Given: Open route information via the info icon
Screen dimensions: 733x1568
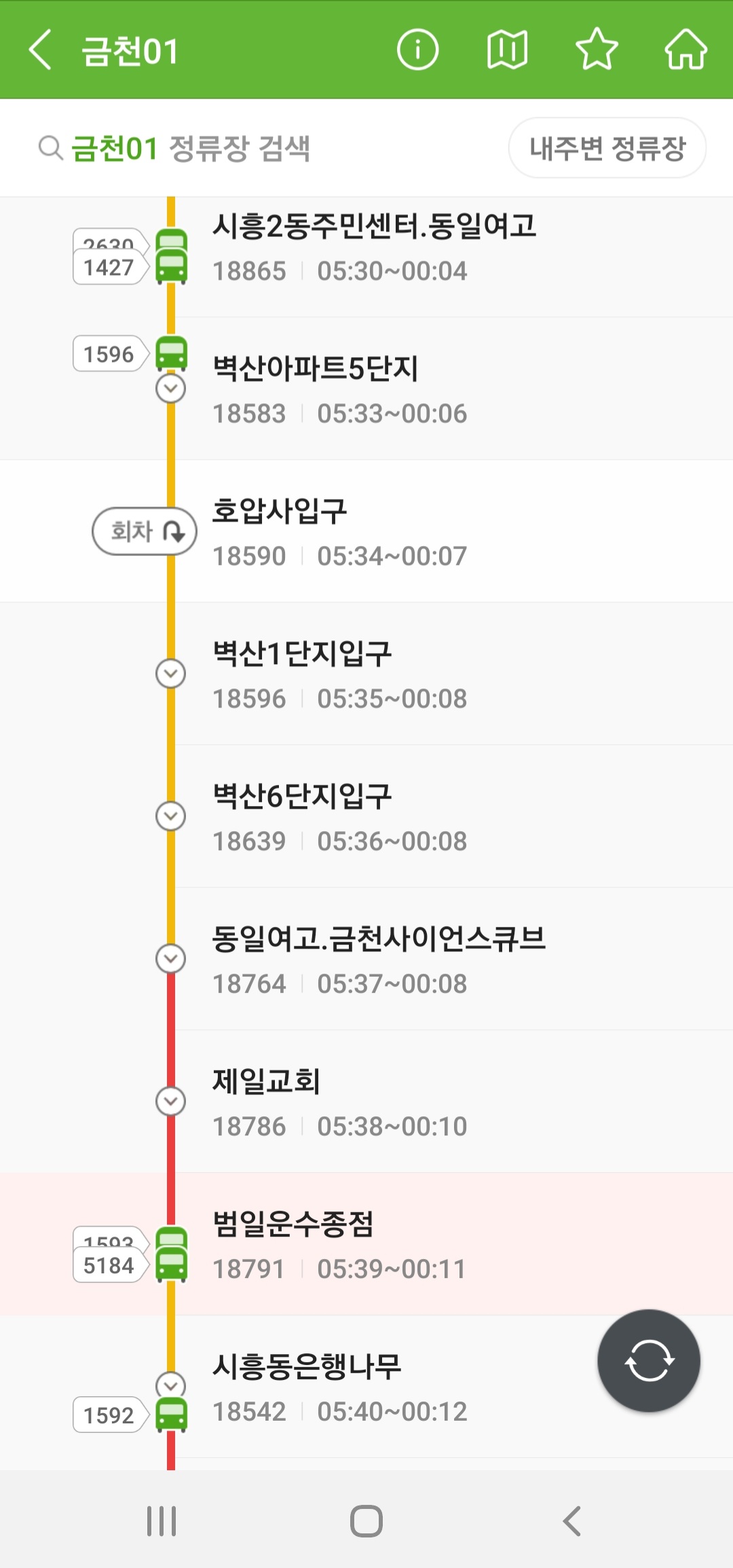Looking at the screenshot, I should pyautogui.click(x=417, y=50).
